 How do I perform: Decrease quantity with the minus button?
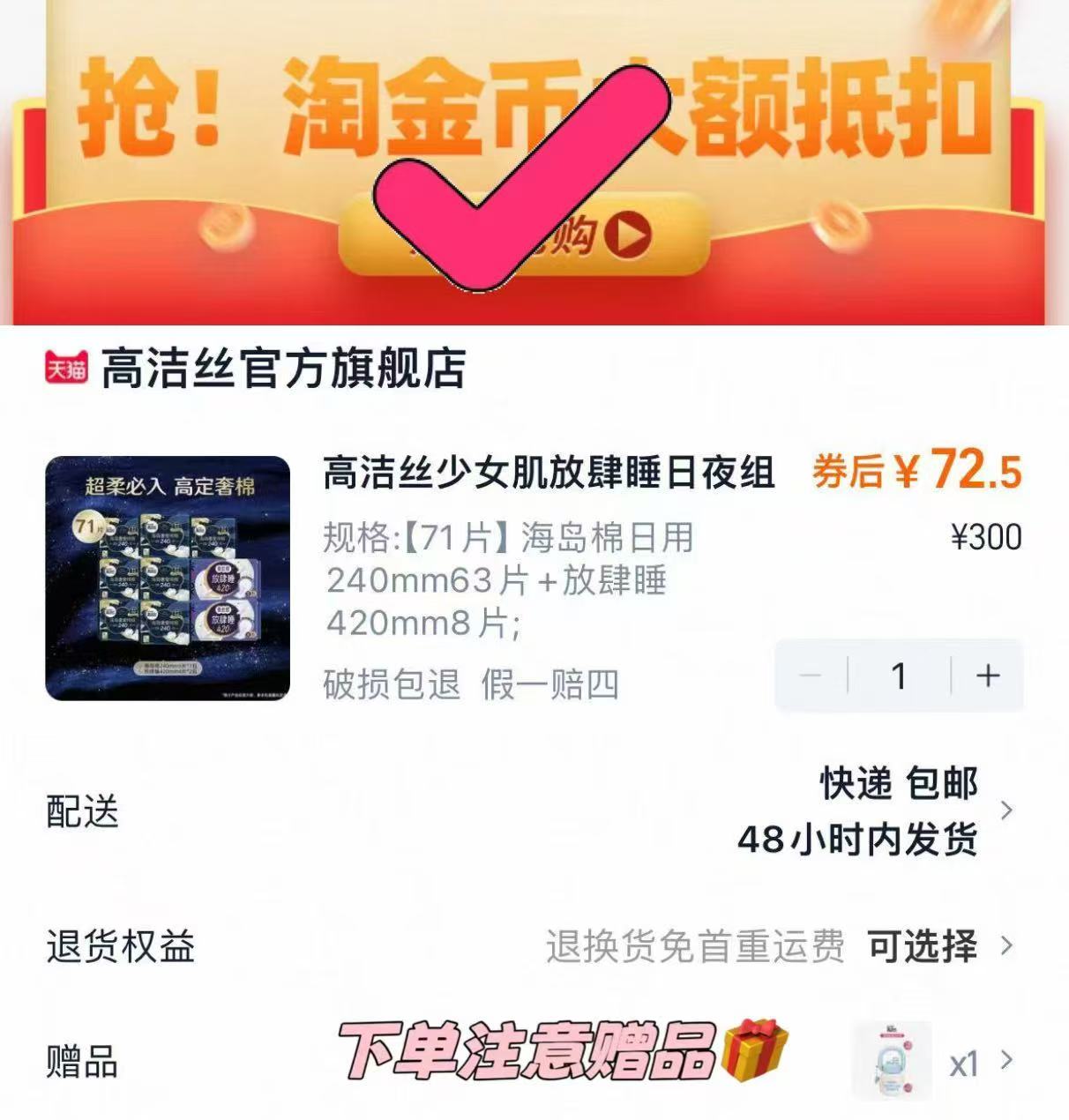tap(810, 676)
